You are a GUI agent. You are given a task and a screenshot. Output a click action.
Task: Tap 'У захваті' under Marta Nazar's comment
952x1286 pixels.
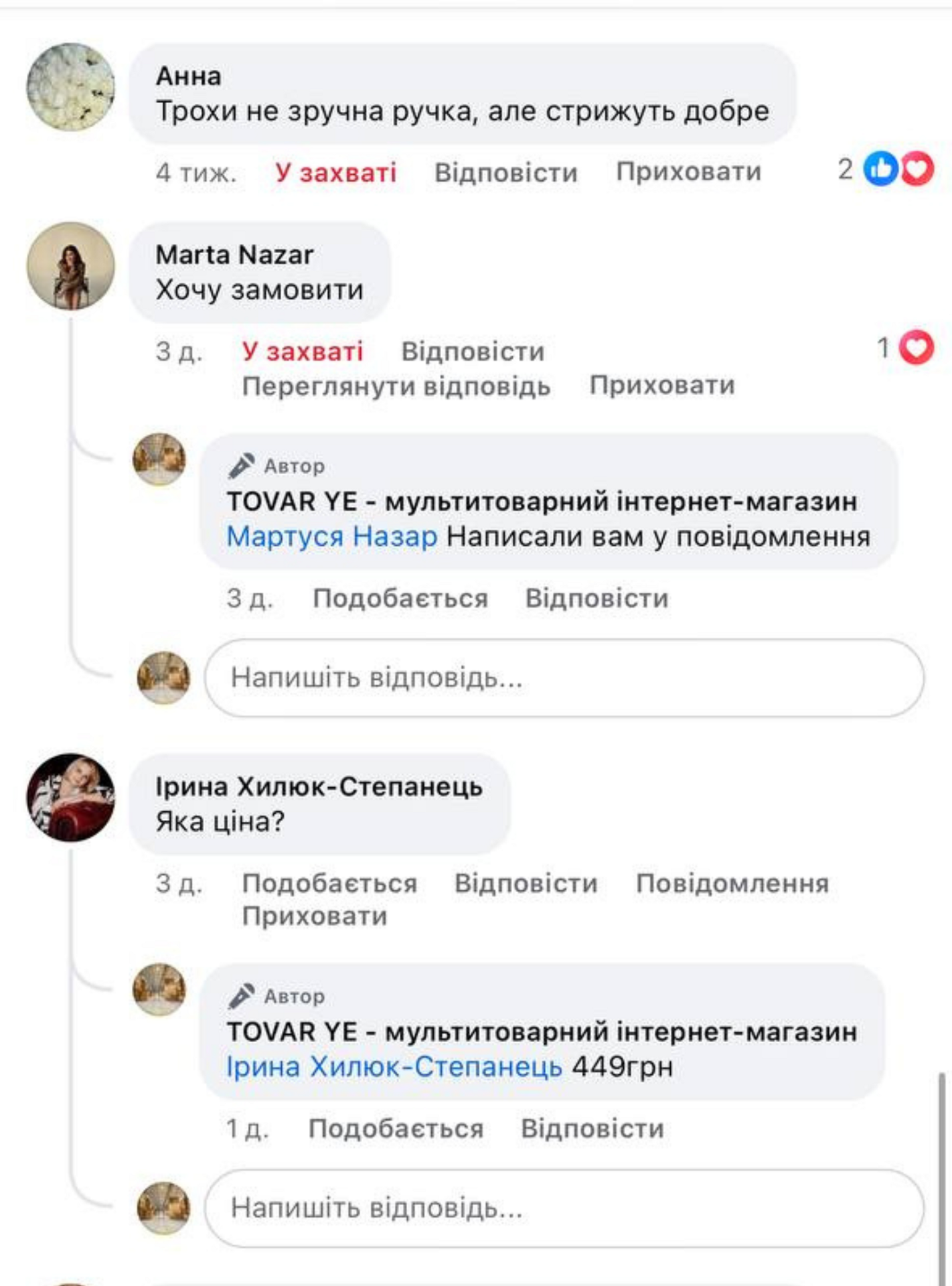pos(302,352)
